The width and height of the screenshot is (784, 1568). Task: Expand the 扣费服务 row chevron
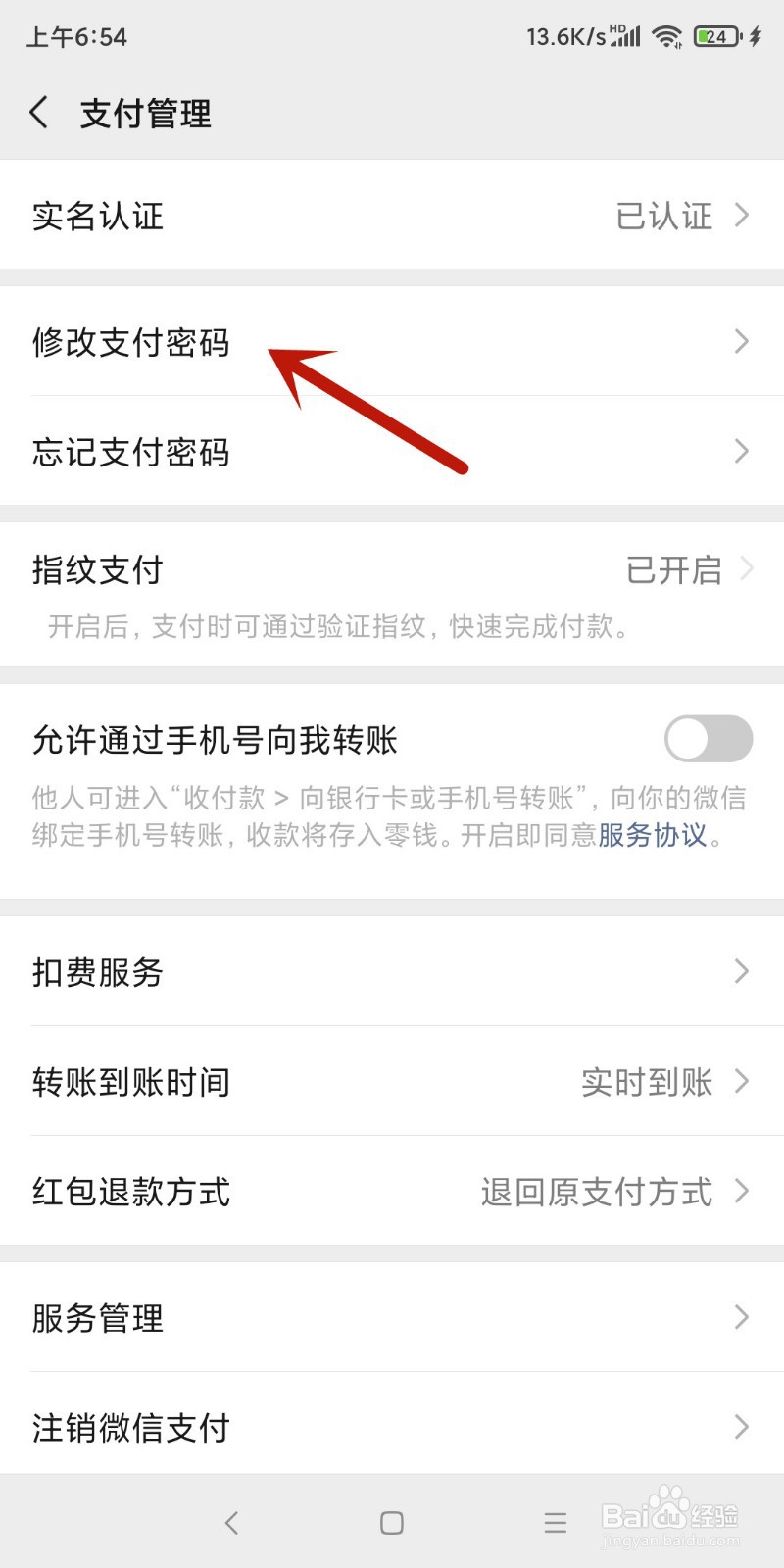click(740, 972)
